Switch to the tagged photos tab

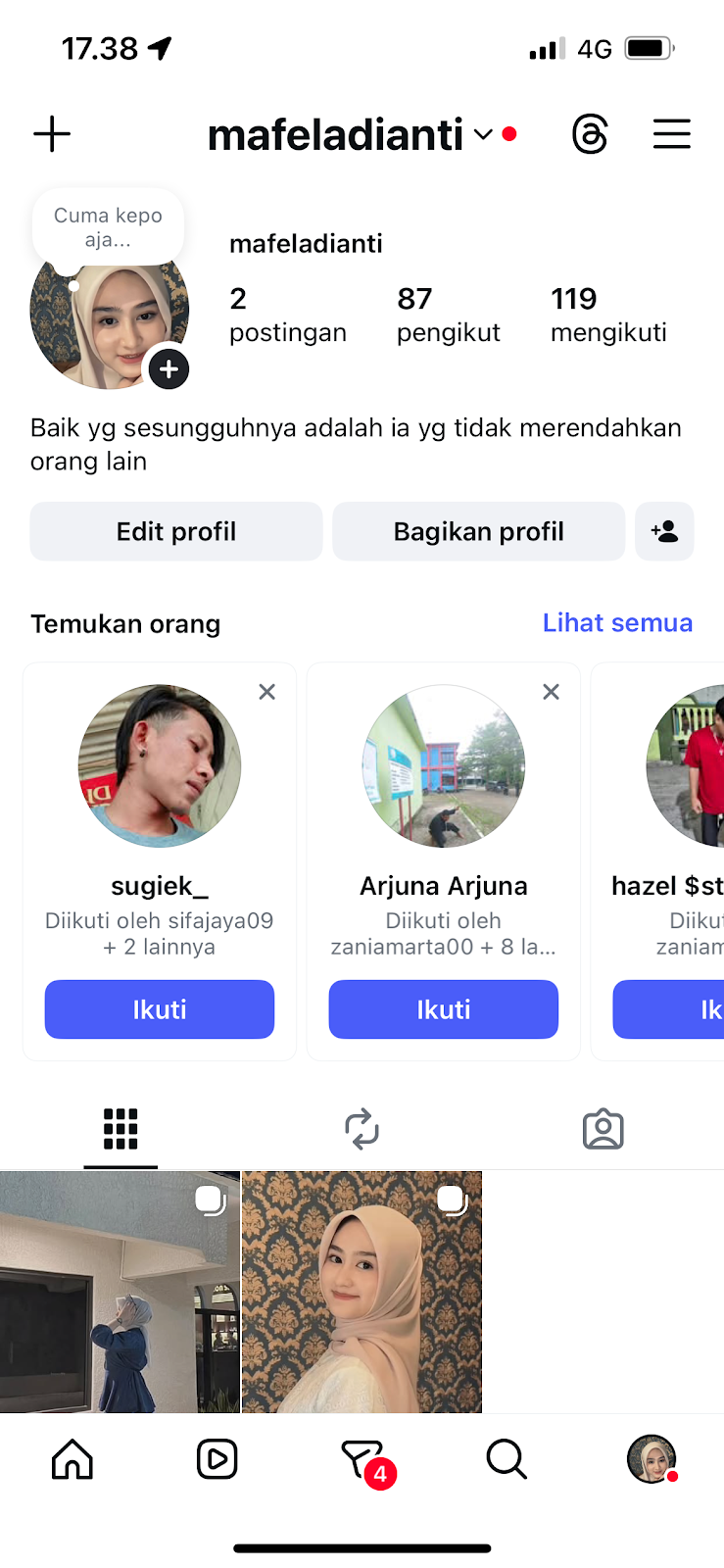click(x=603, y=1129)
